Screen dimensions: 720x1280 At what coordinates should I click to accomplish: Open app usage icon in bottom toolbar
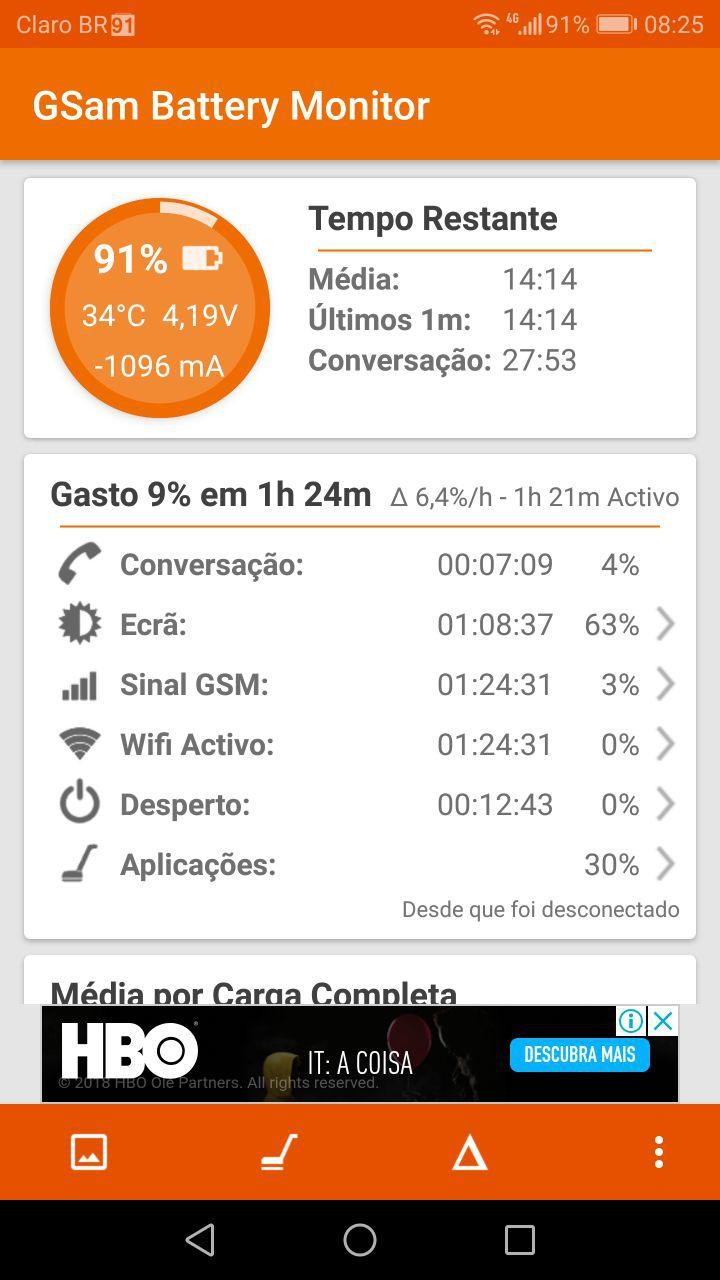(279, 1152)
